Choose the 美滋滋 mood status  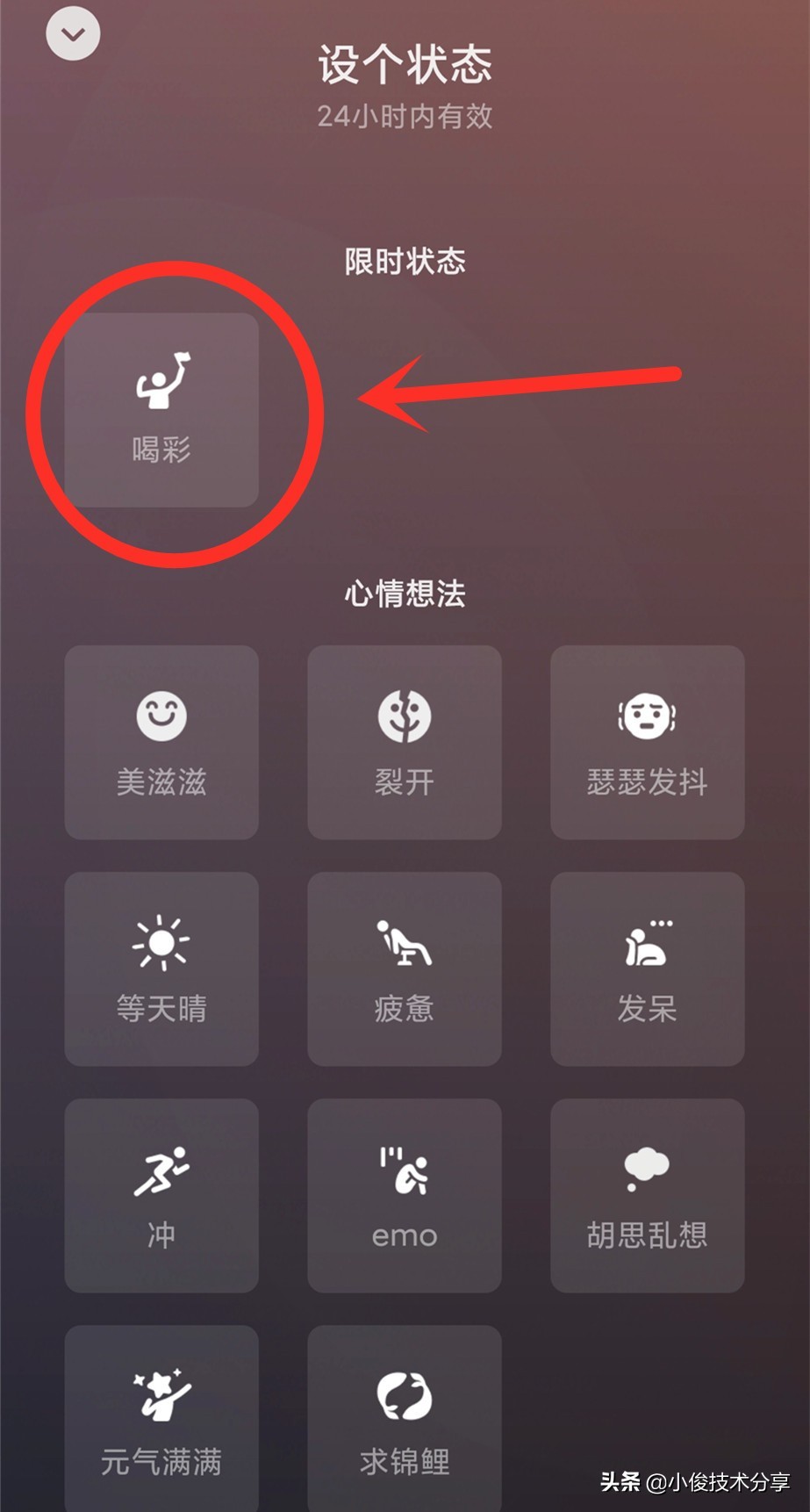[161, 742]
